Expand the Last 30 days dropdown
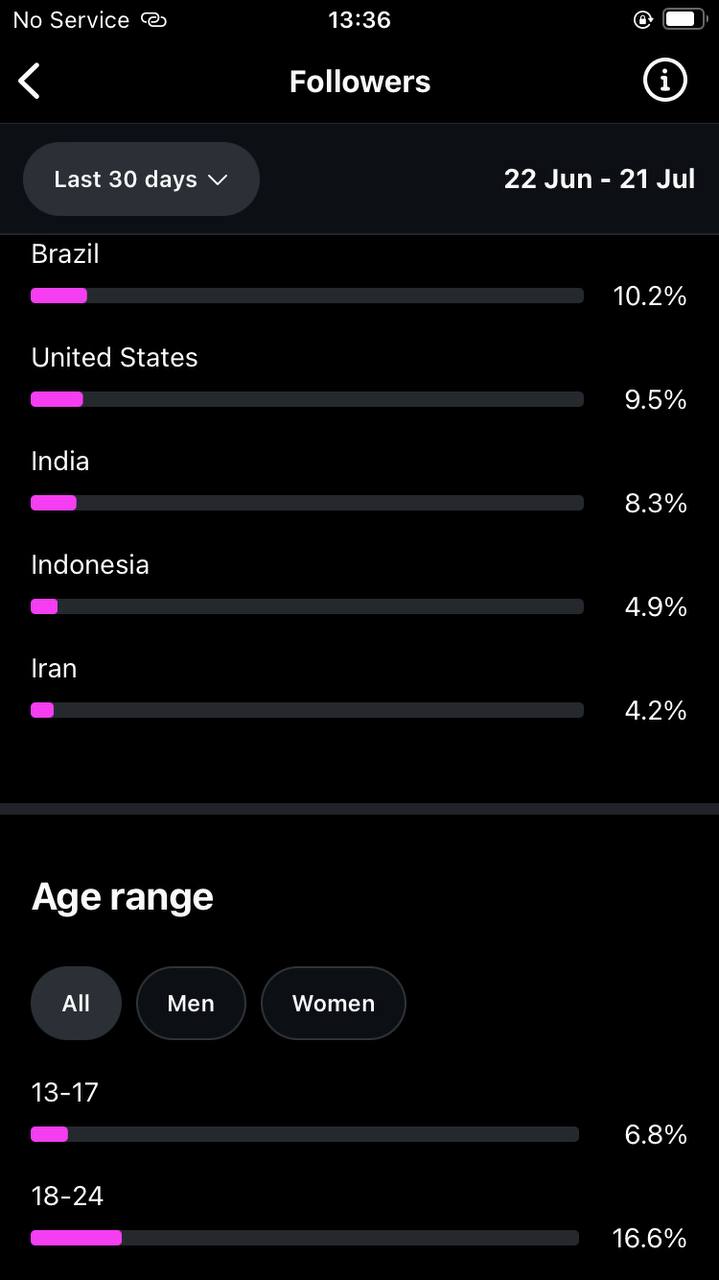The width and height of the screenshot is (719, 1280). point(141,179)
